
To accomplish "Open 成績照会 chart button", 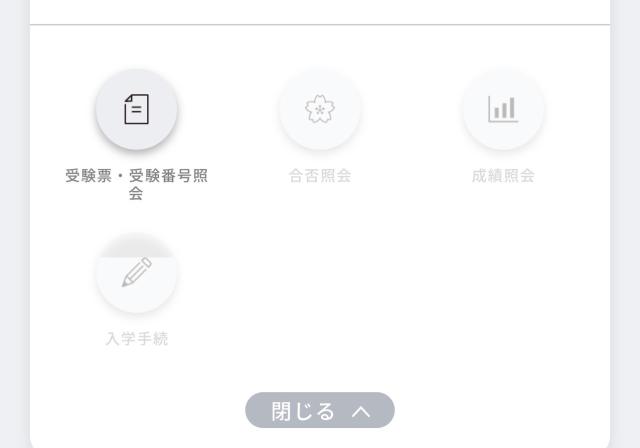I will point(503,110).
